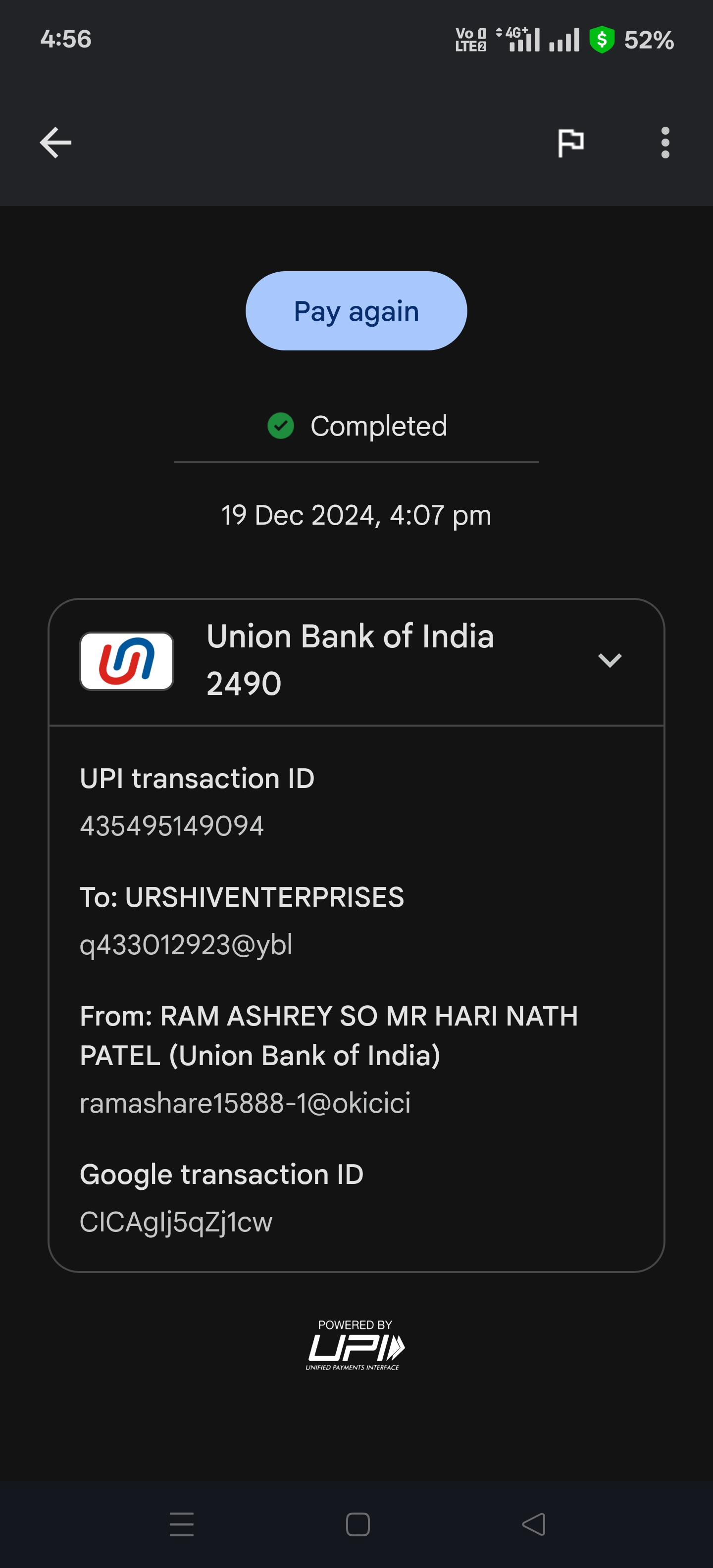Report this transaction with the flag icon
The height and width of the screenshot is (1568, 713).
(570, 143)
